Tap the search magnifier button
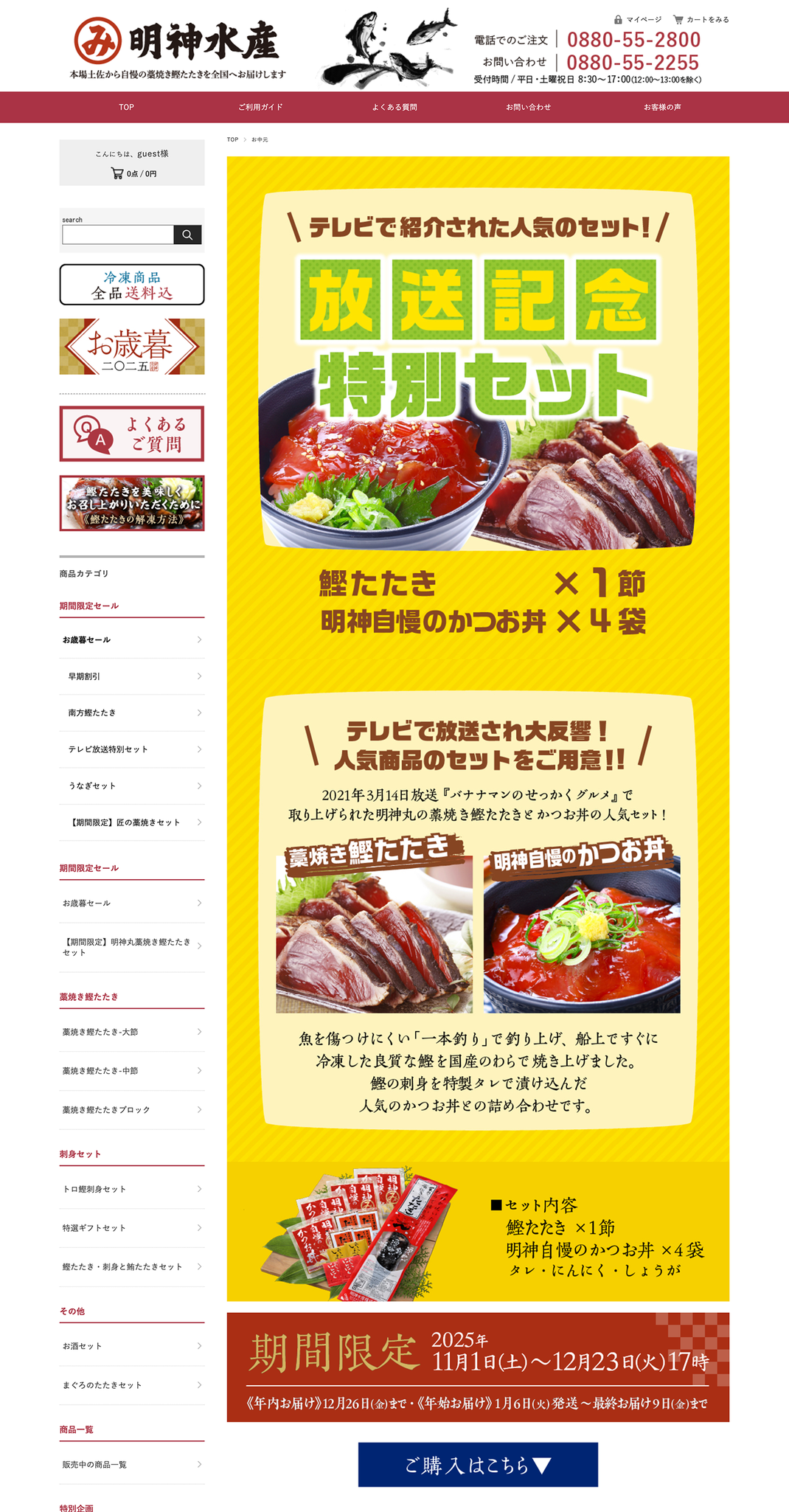Image resolution: width=789 pixels, height=1512 pixels. click(x=187, y=235)
